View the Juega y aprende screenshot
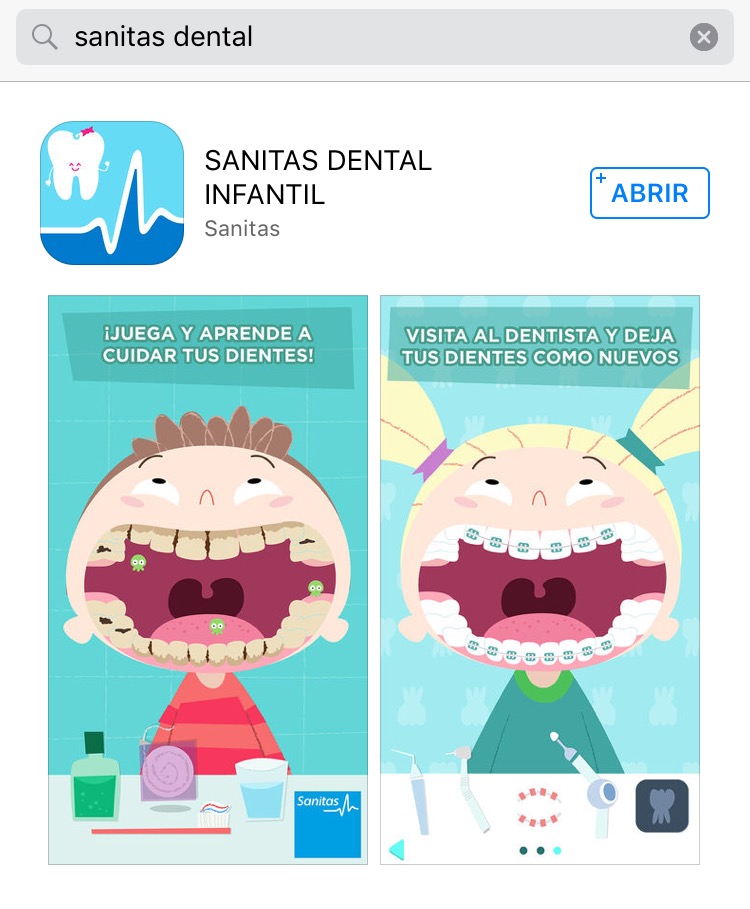The image size is (750, 909). [208, 579]
